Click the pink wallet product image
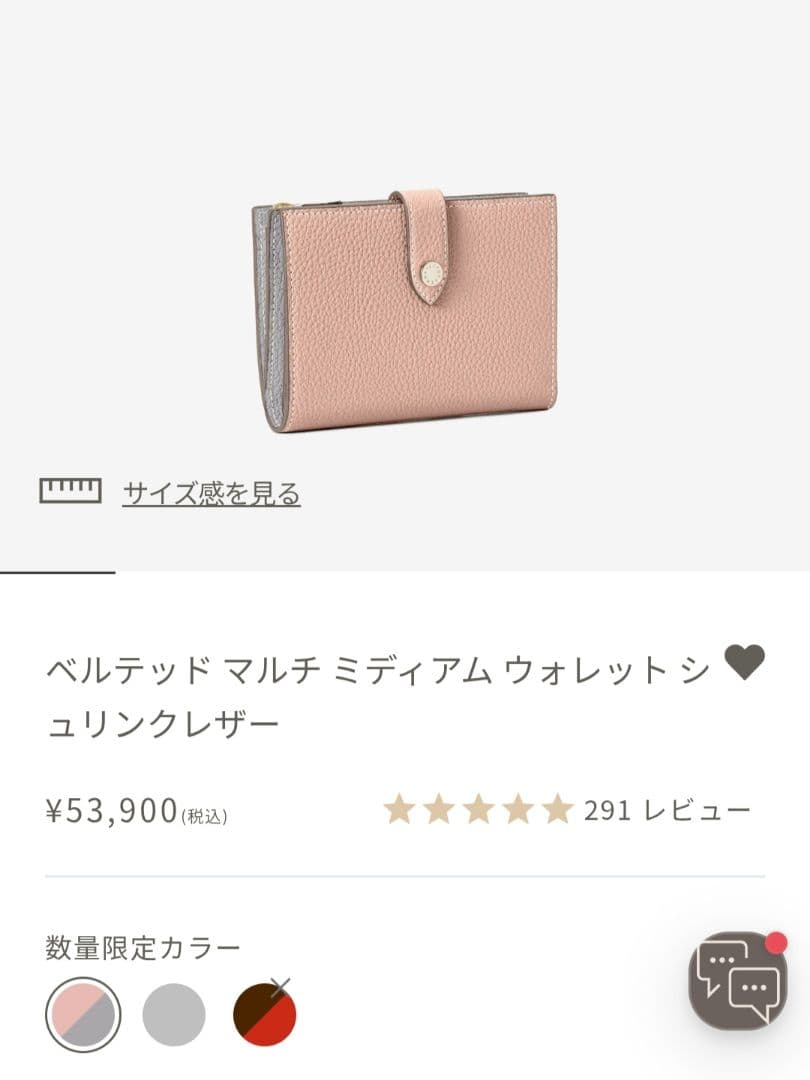Screen dimensions: 810x1080 click(x=405, y=300)
